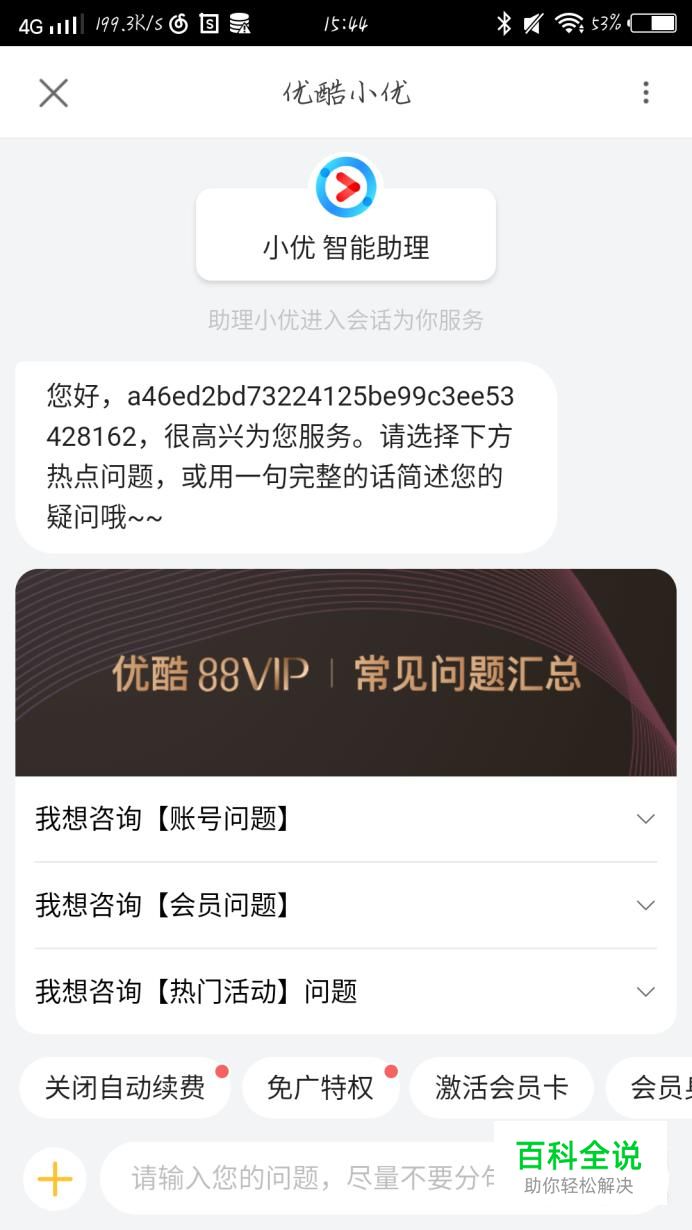The image size is (692, 1230).
Task: Open the three-dot overflow menu
Action: (x=646, y=93)
